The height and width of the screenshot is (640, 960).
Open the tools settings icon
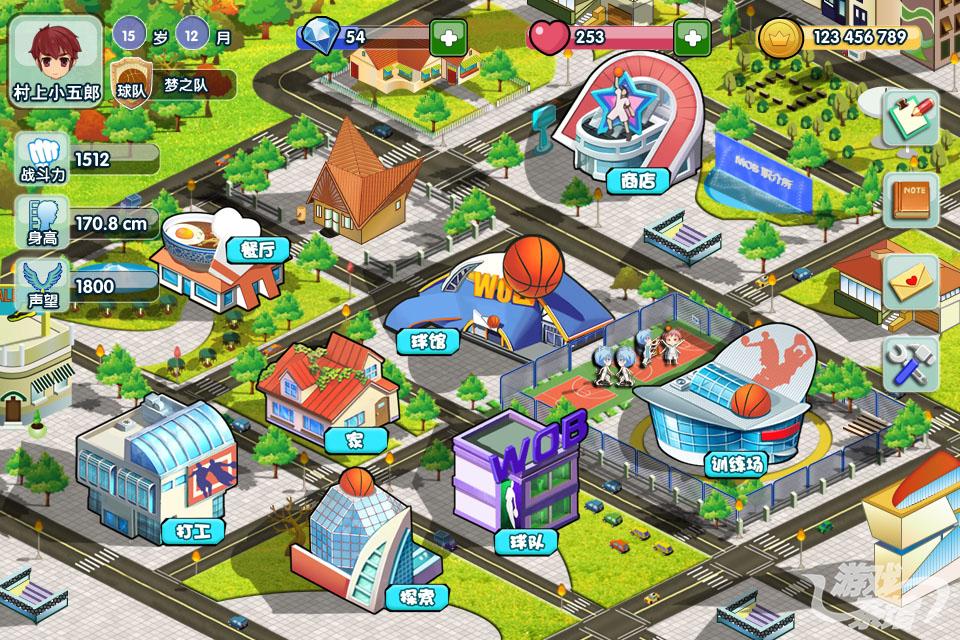912,360
